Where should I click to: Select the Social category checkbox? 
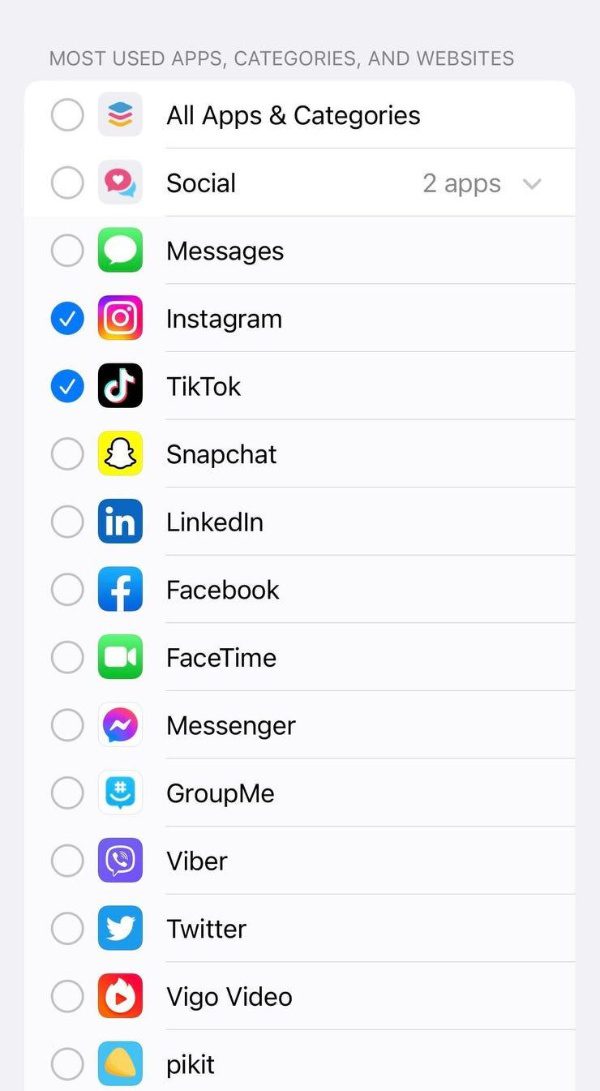coord(68,183)
